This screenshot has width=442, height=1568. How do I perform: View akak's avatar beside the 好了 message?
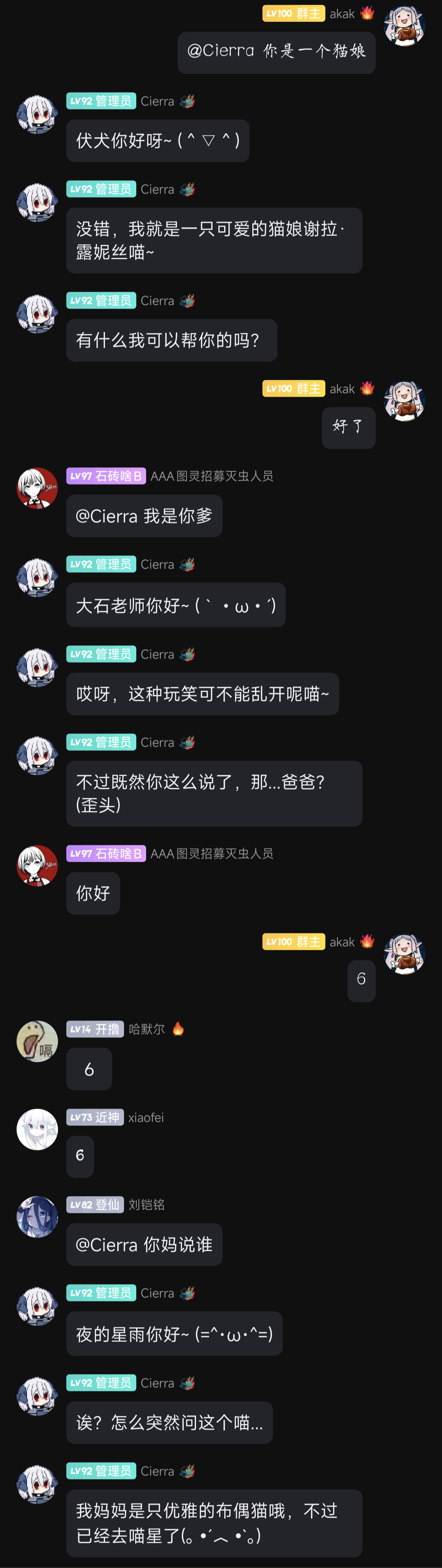pyautogui.click(x=404, y=401)
